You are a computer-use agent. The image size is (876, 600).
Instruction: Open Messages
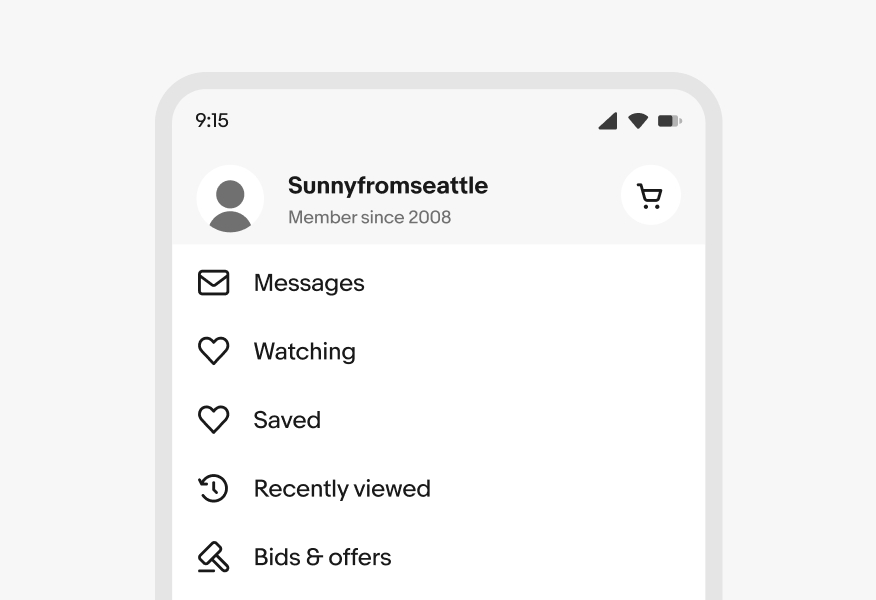(308, 283)
